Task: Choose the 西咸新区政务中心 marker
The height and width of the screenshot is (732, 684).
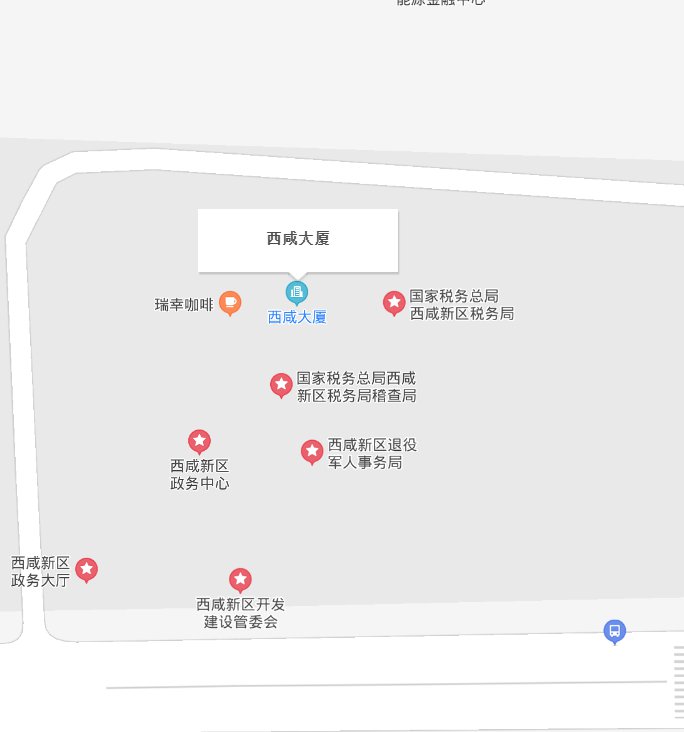Action: point(199,441)
